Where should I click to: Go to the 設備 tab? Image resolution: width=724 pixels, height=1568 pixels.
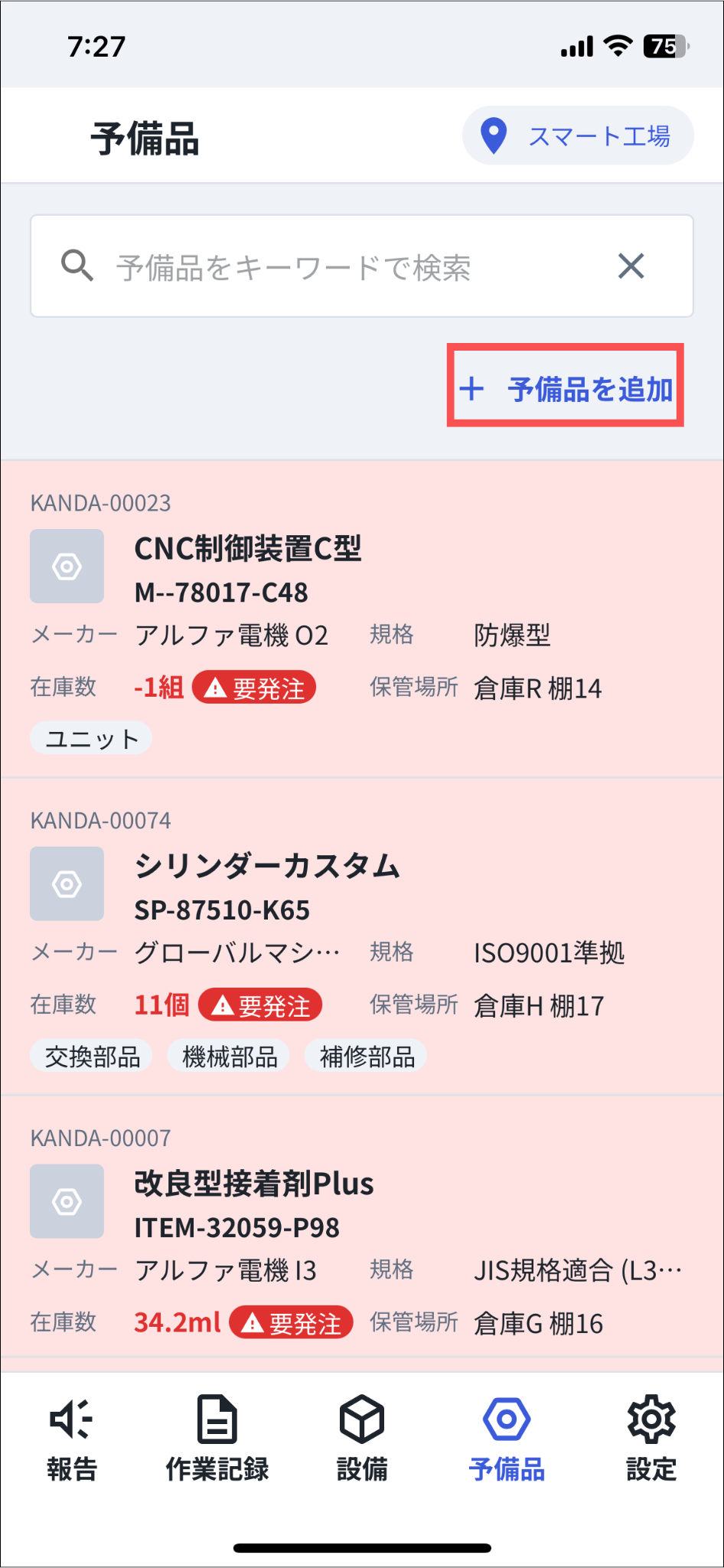point(362,1439)
